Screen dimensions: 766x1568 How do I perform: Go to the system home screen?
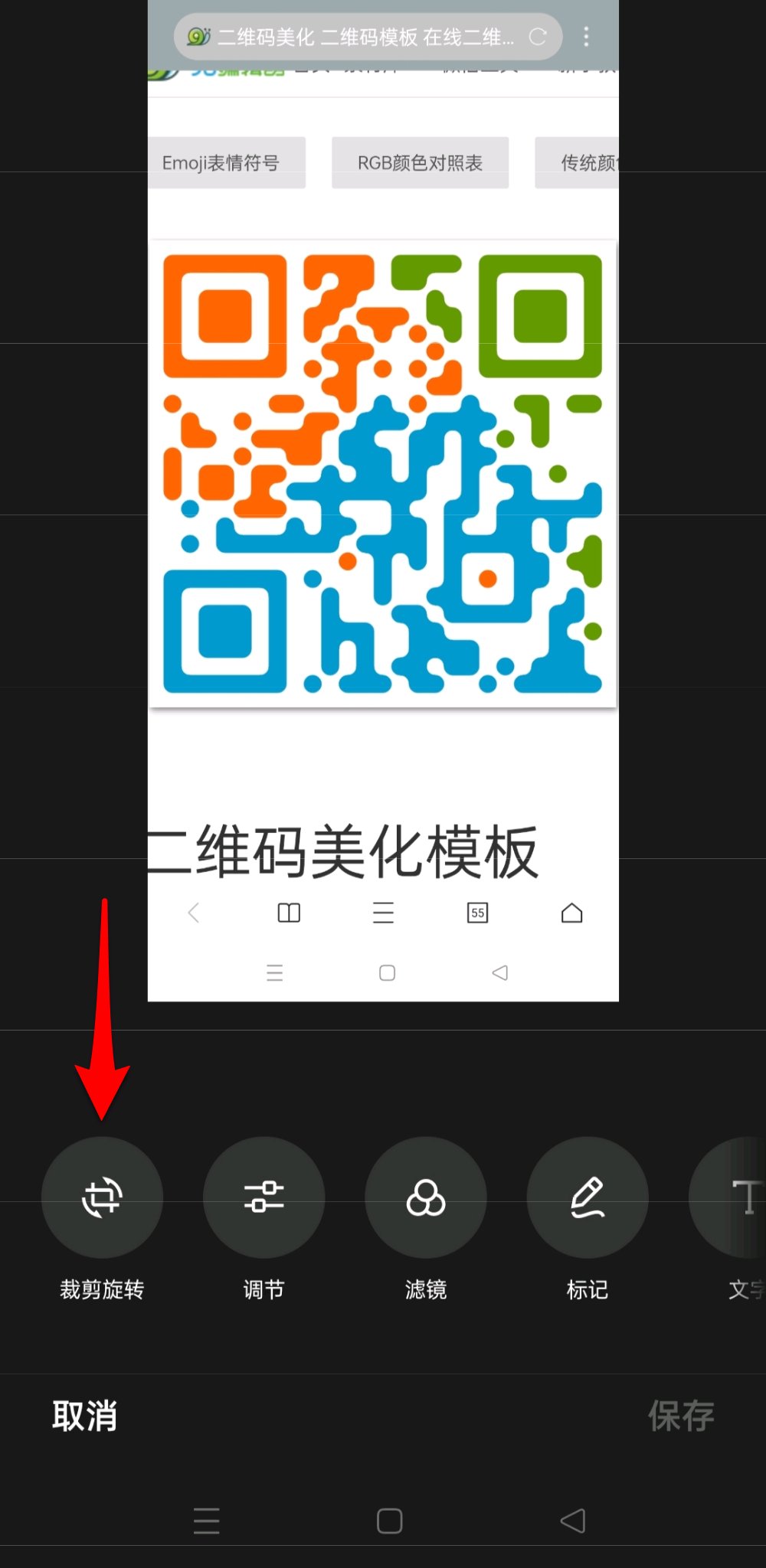pos(389,1521)
